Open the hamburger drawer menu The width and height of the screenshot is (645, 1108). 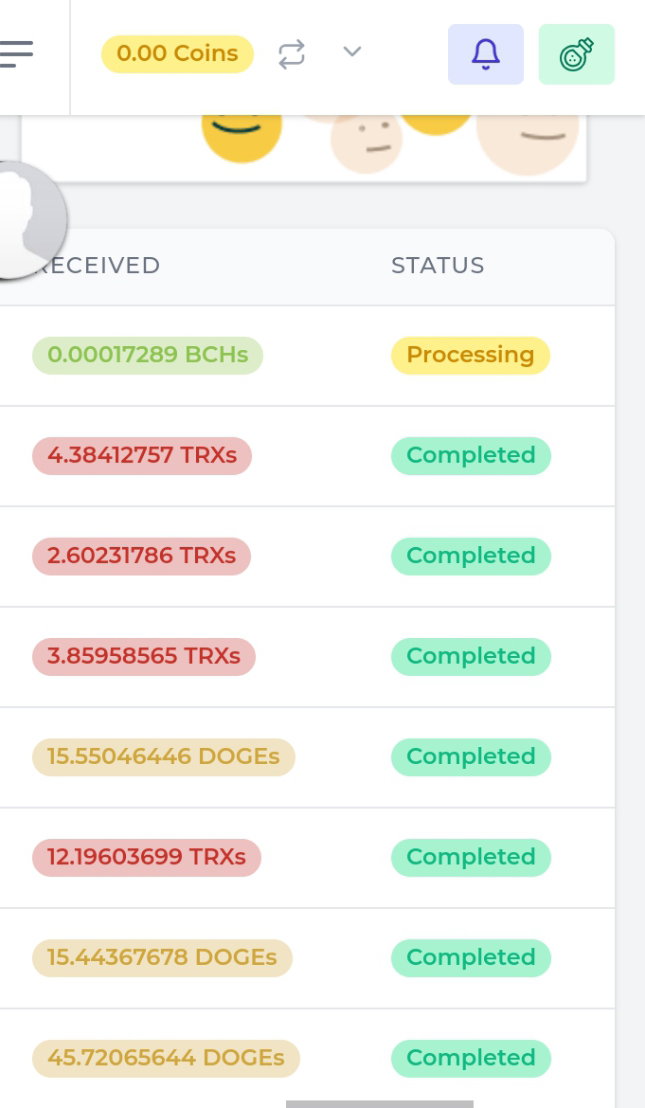tap(16, 54)
